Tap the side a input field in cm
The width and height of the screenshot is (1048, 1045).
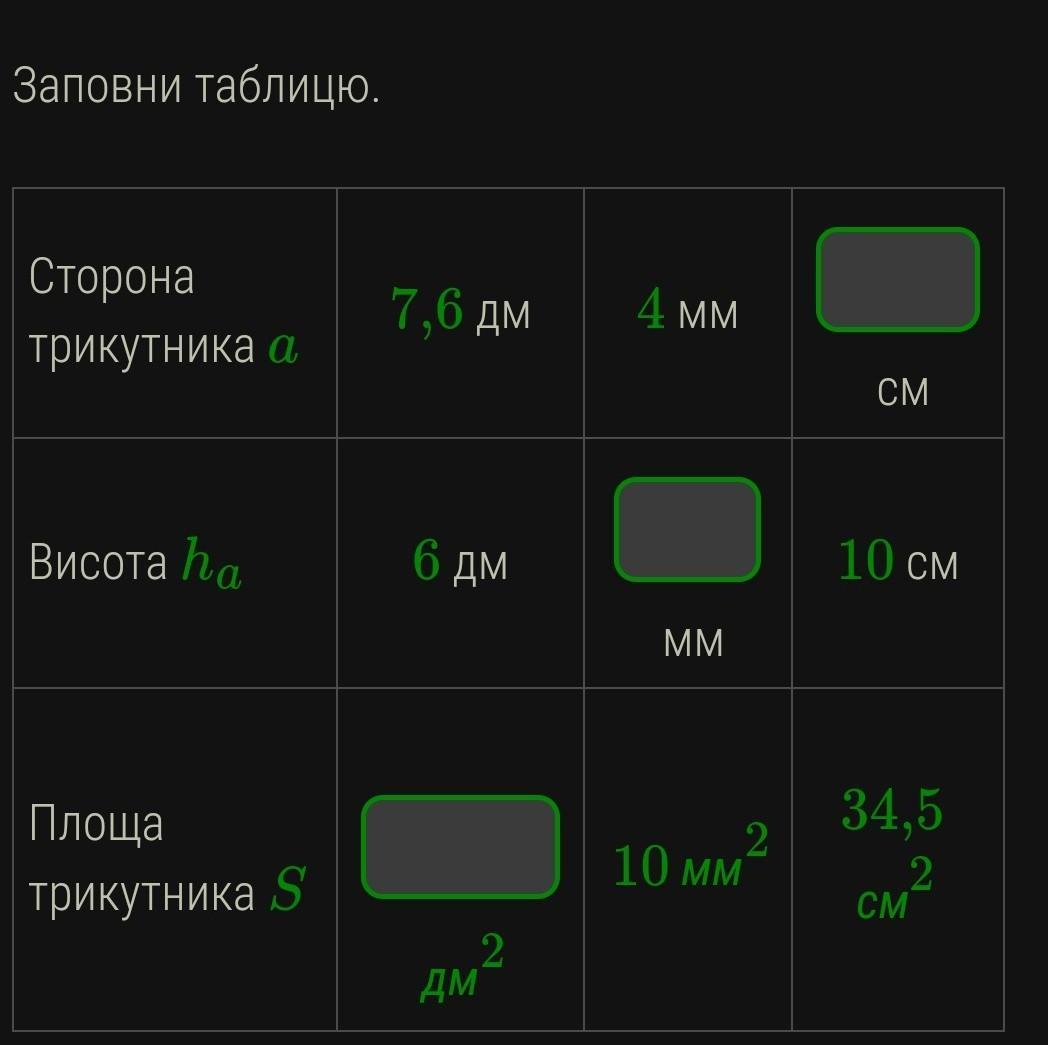[897, 280]
